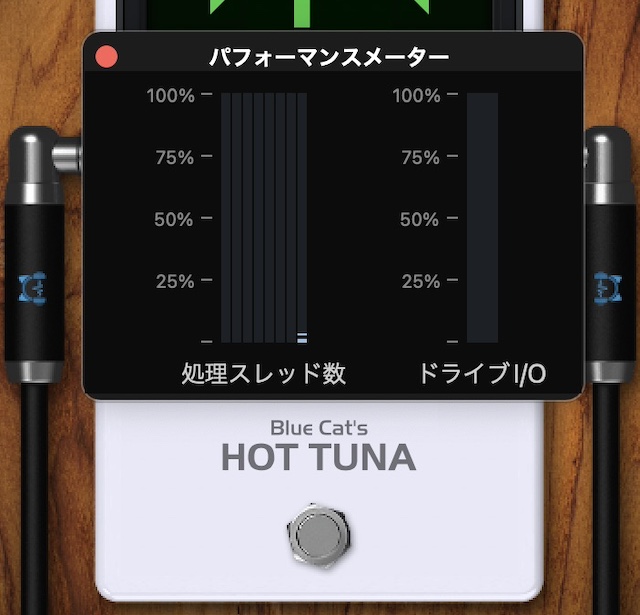The height and width of the screenshot is (615, 640).
Task: Toggle the Hot Tuna pedal footswitch
Action: 319,535
